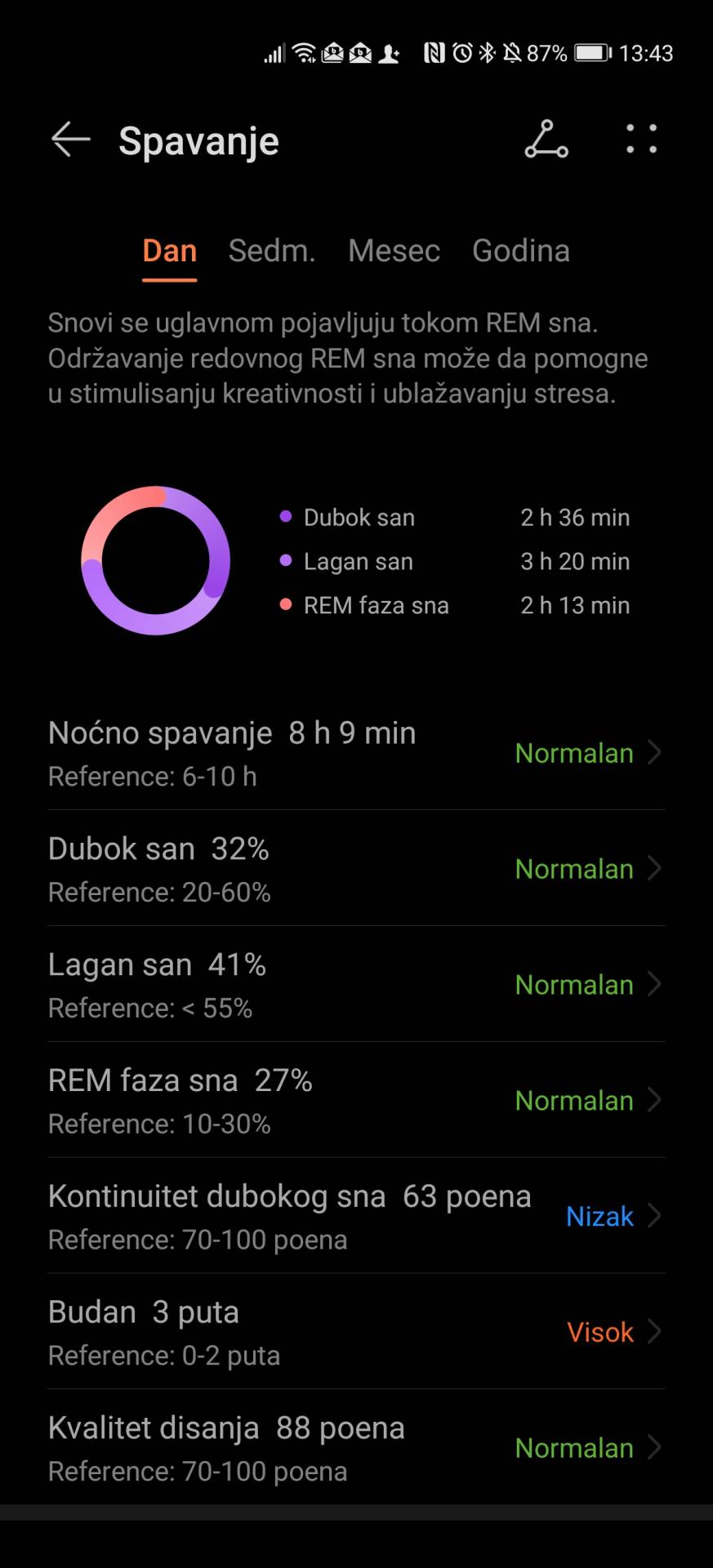
Task: Go back from Spavanje screen
Action: 71,140
